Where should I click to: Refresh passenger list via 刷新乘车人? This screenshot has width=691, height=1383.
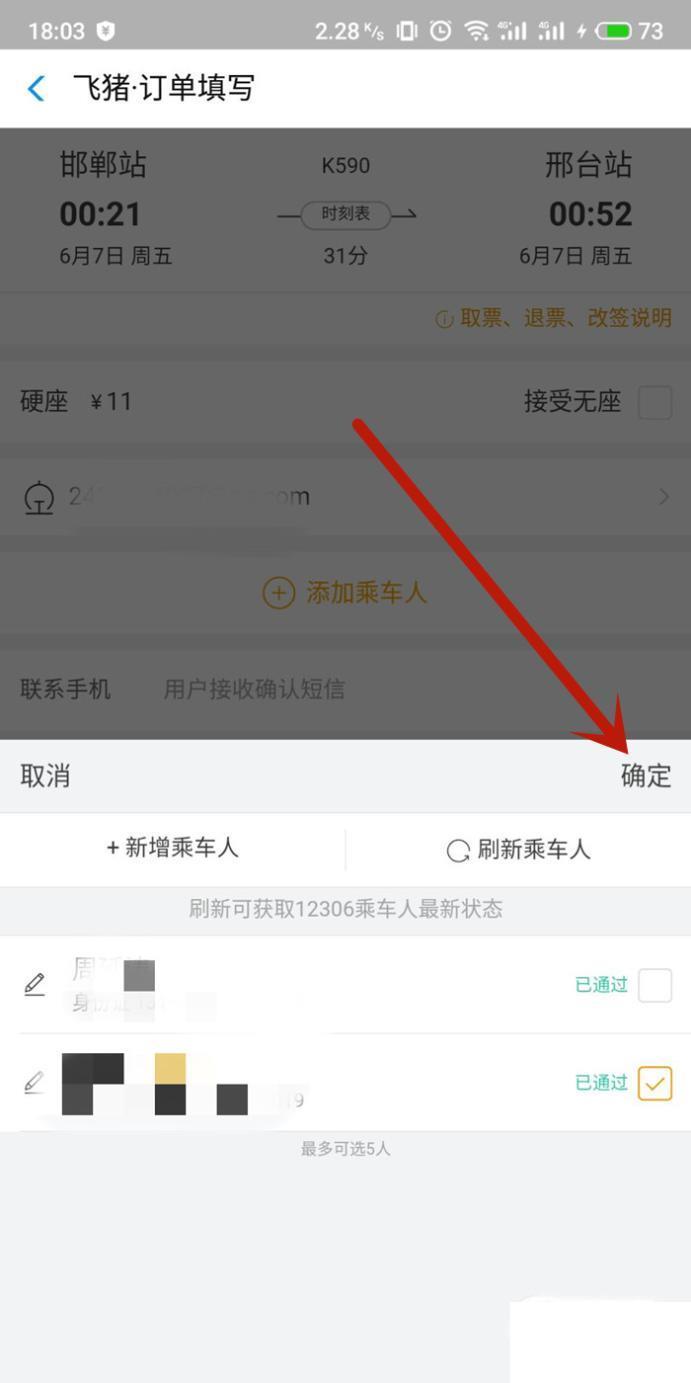coord(518,850)
